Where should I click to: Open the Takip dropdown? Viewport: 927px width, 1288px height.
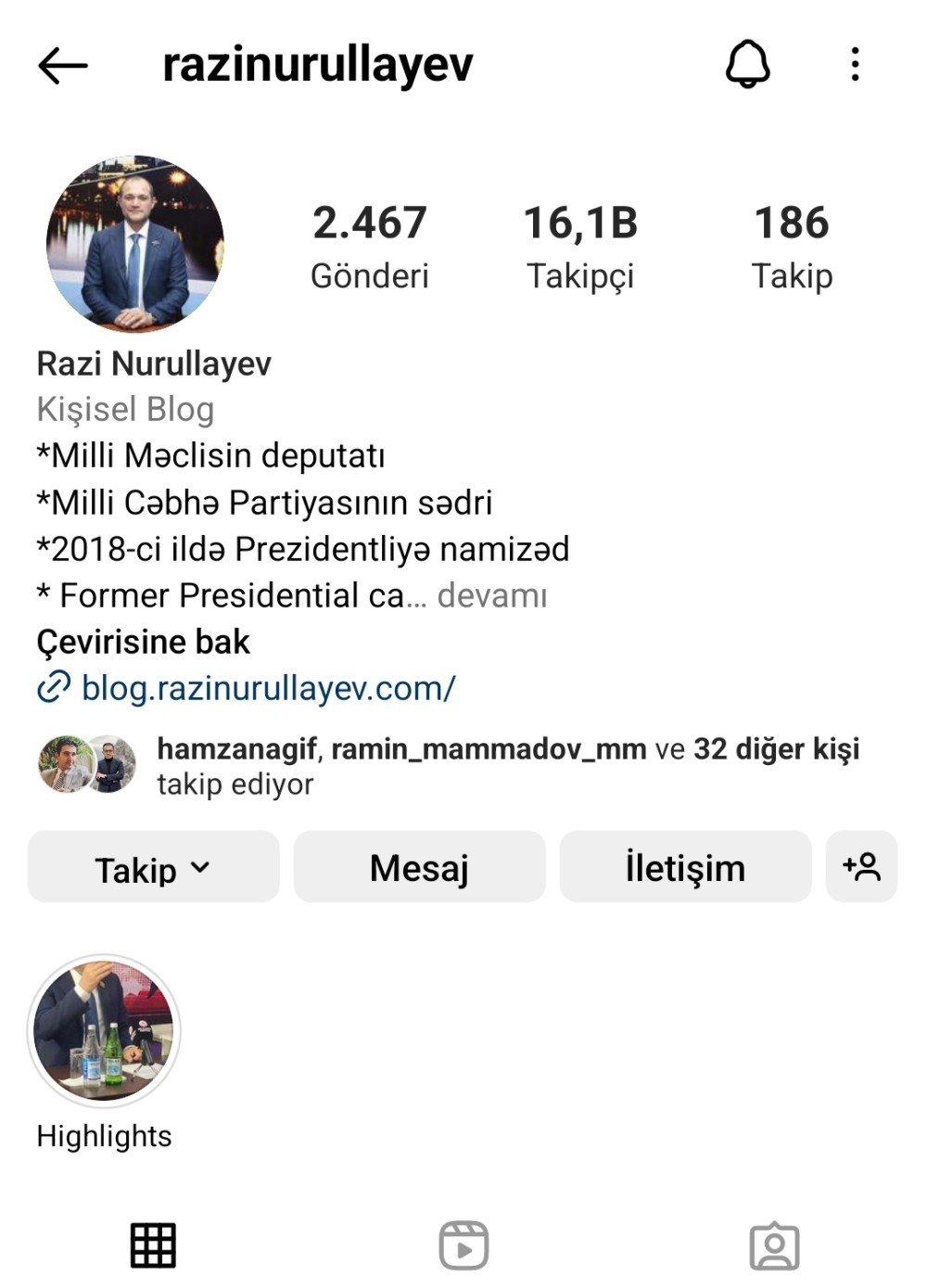152,867
